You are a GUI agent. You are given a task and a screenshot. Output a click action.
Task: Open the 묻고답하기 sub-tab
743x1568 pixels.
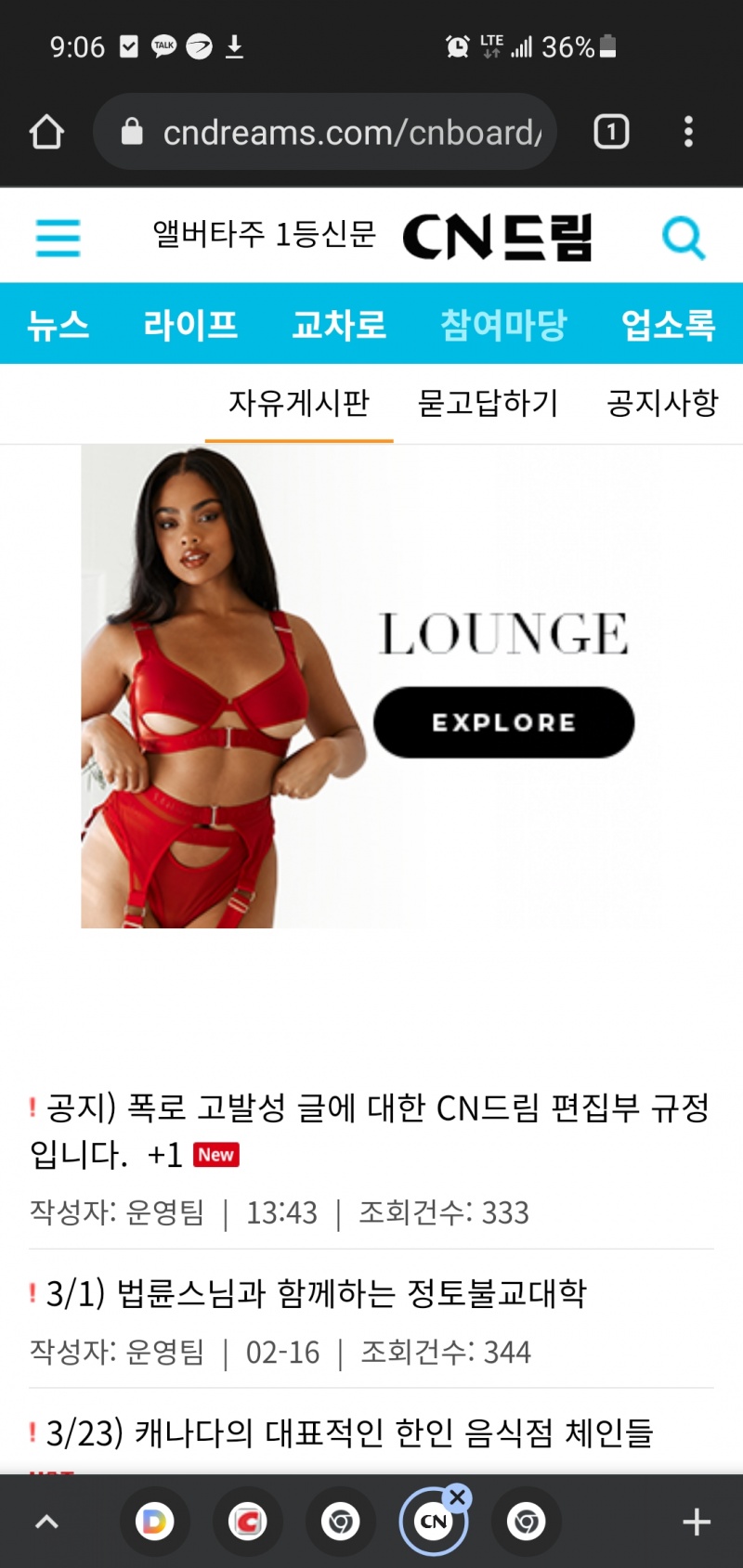pos(488,403)
